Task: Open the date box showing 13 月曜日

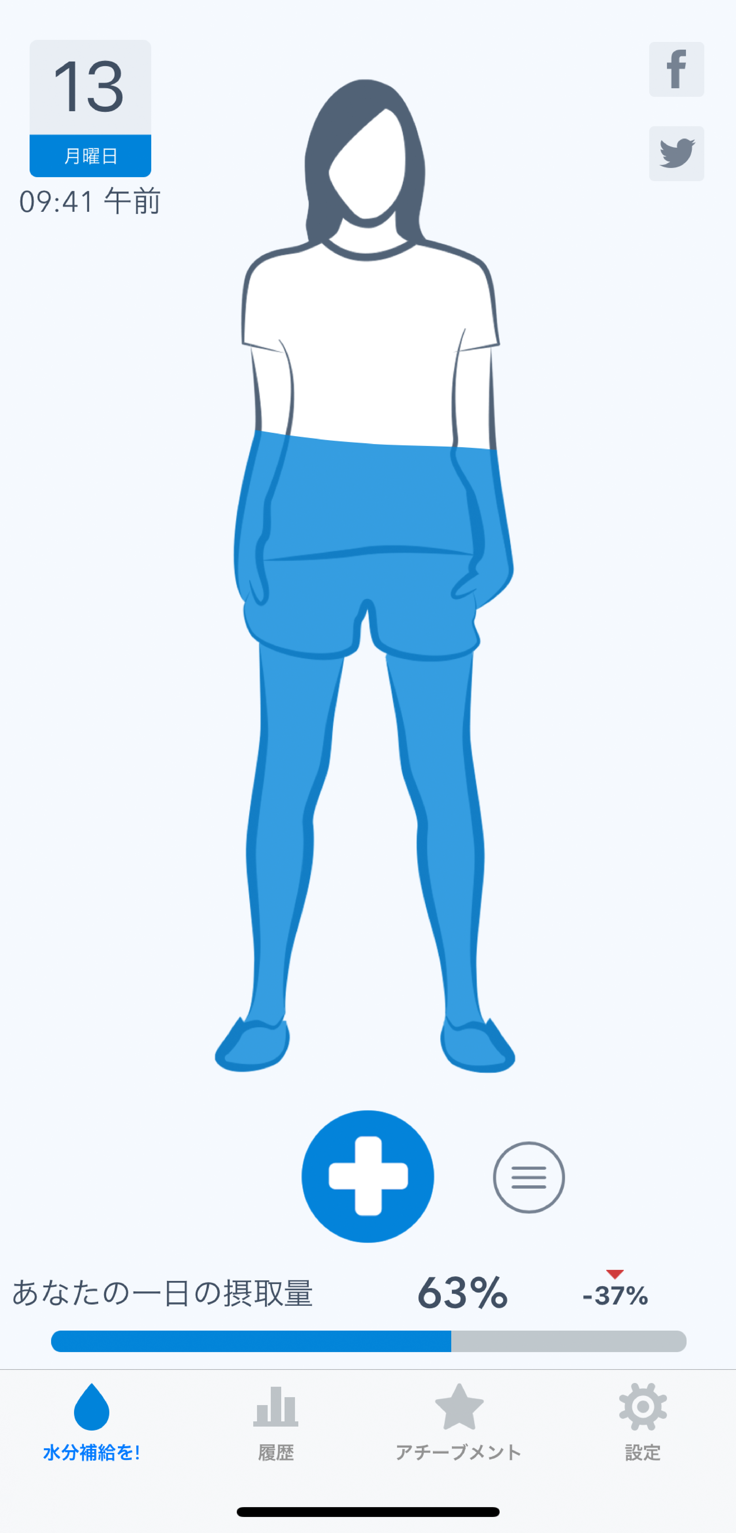Action: tap(90, 108)
